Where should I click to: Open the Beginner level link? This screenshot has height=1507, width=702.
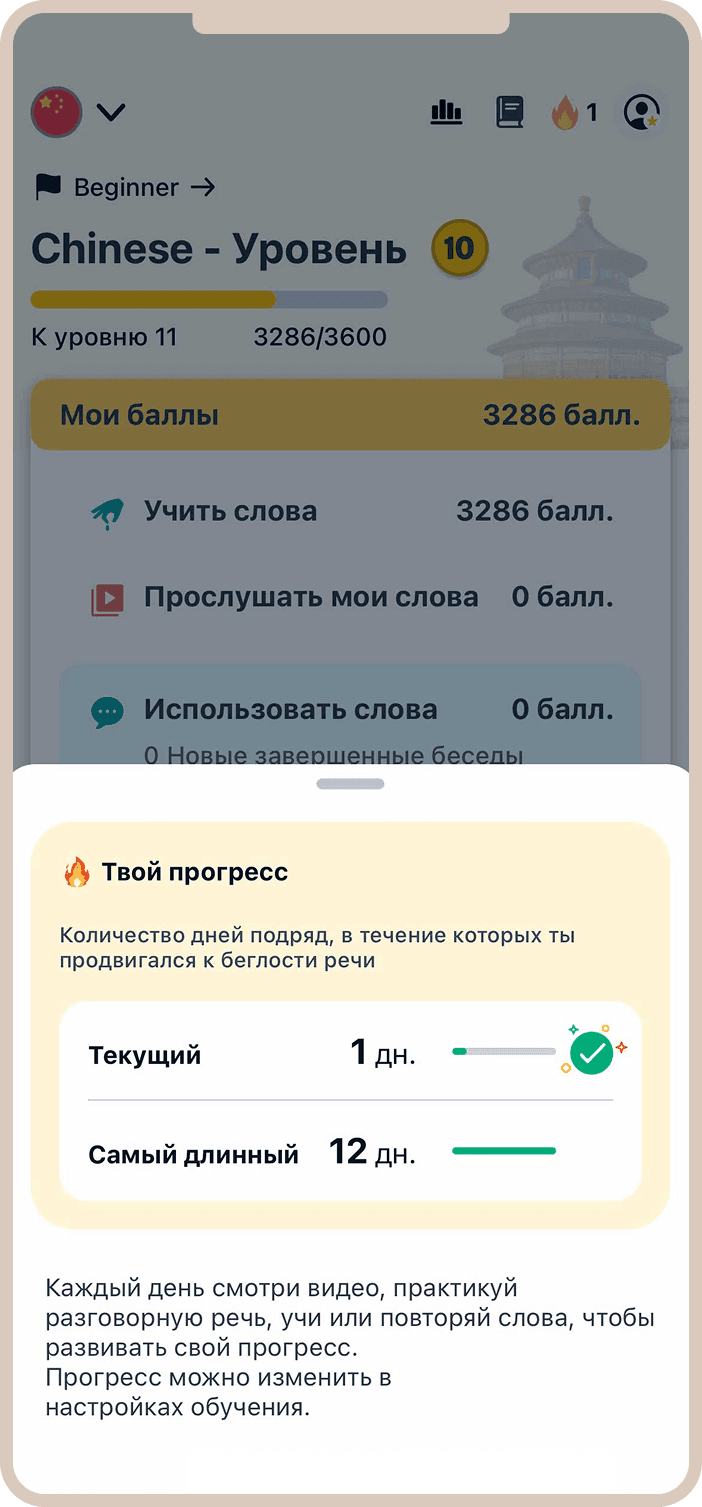126,187
